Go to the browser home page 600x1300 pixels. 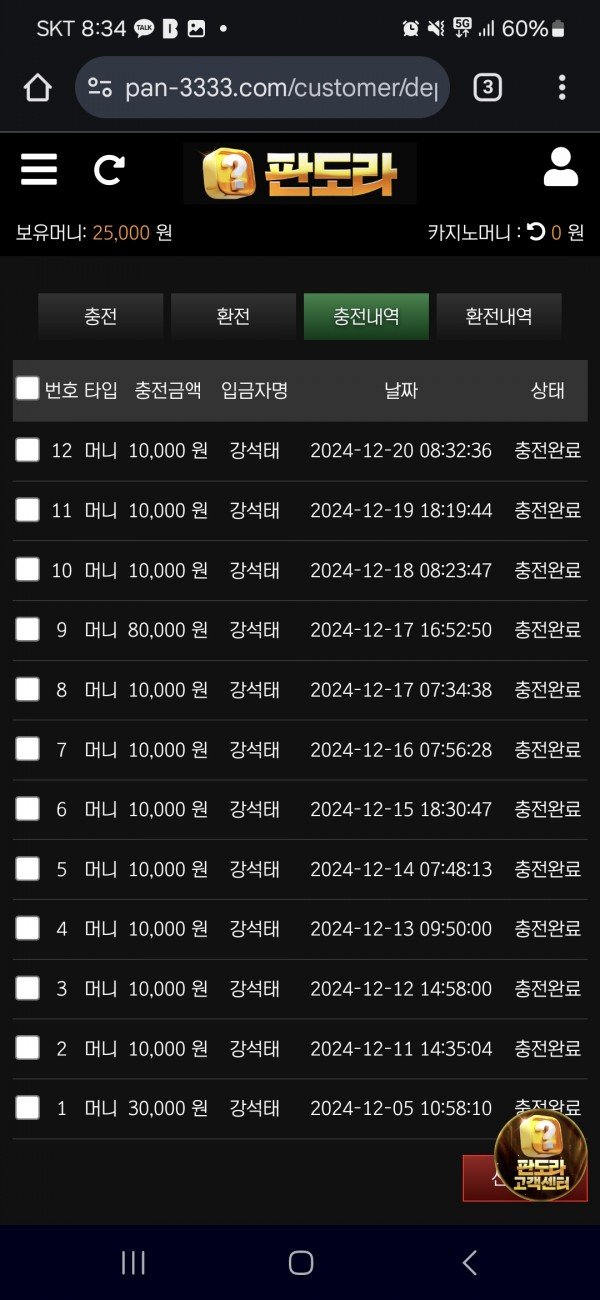click(38, 88)
